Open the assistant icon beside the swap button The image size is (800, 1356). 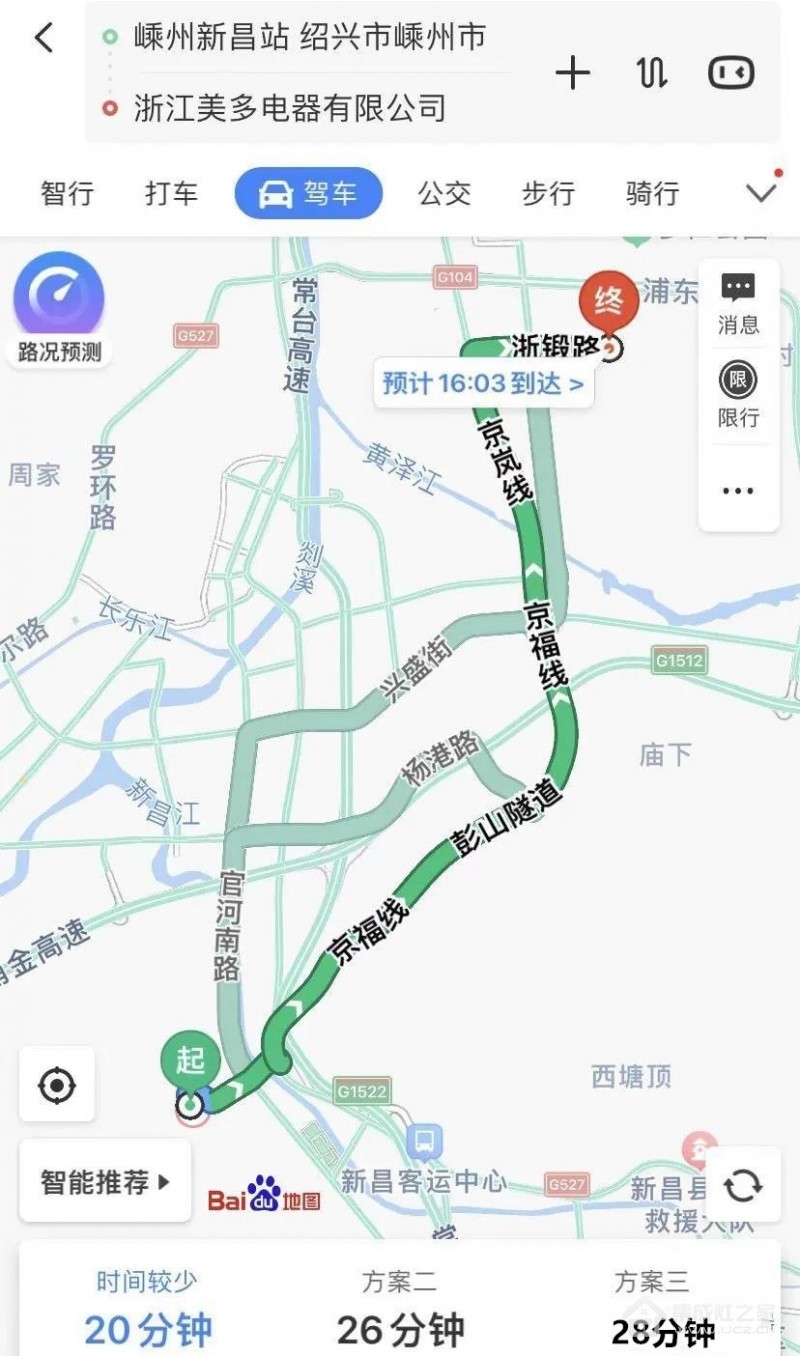(732, 72)
